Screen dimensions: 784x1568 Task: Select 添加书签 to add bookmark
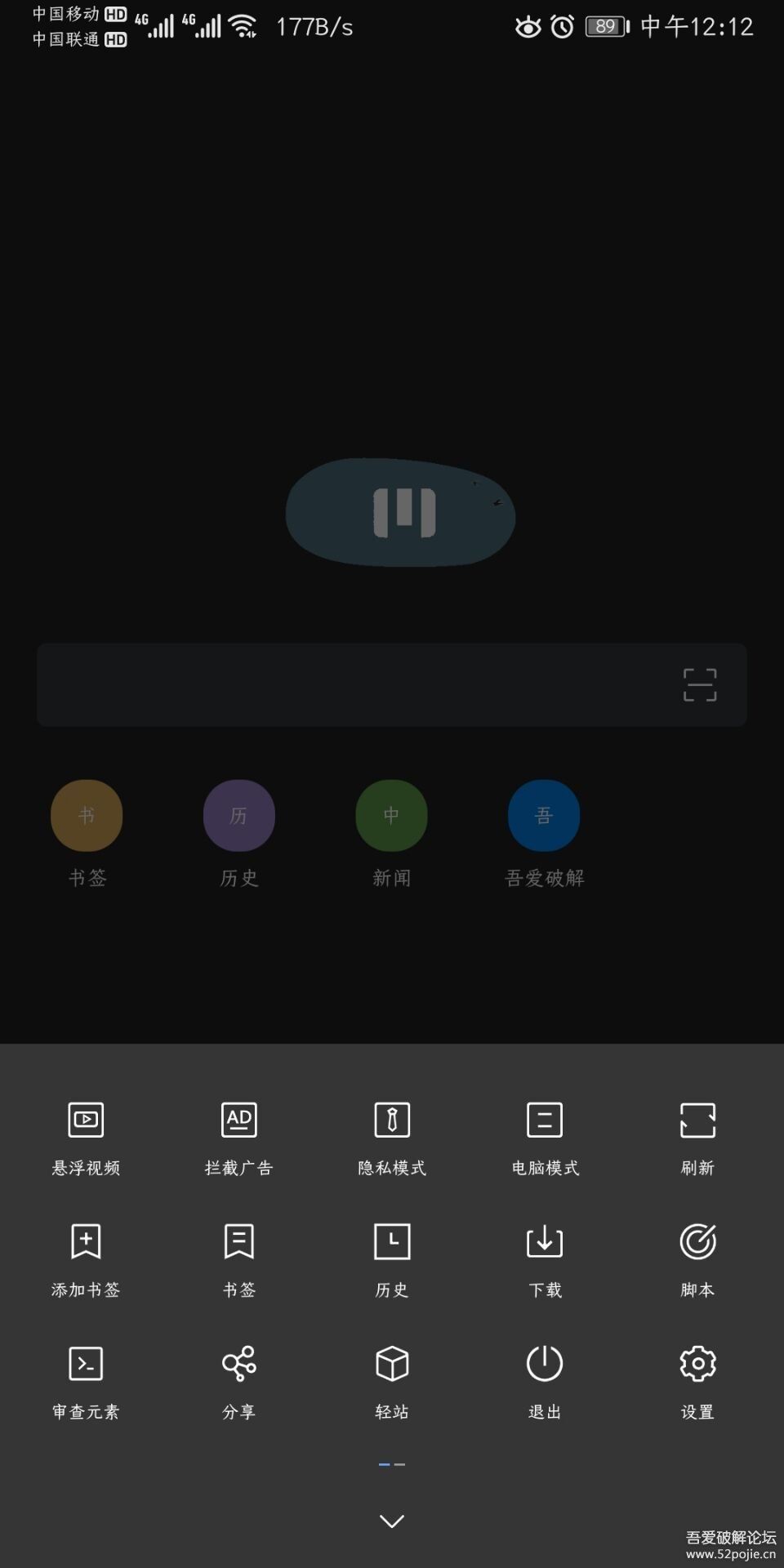pos(86,1258)
